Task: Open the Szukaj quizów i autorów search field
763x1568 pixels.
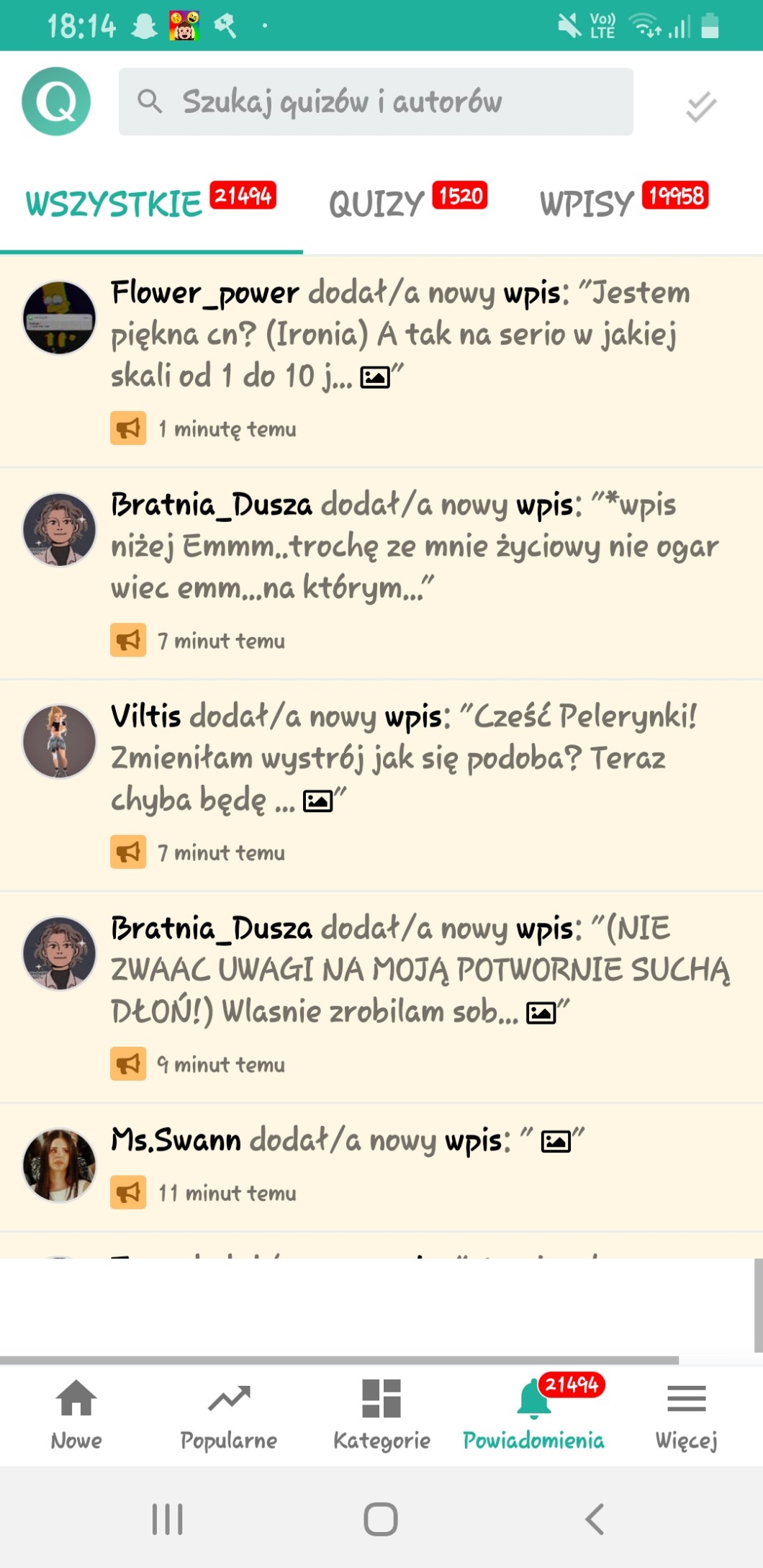Action: 376,102
